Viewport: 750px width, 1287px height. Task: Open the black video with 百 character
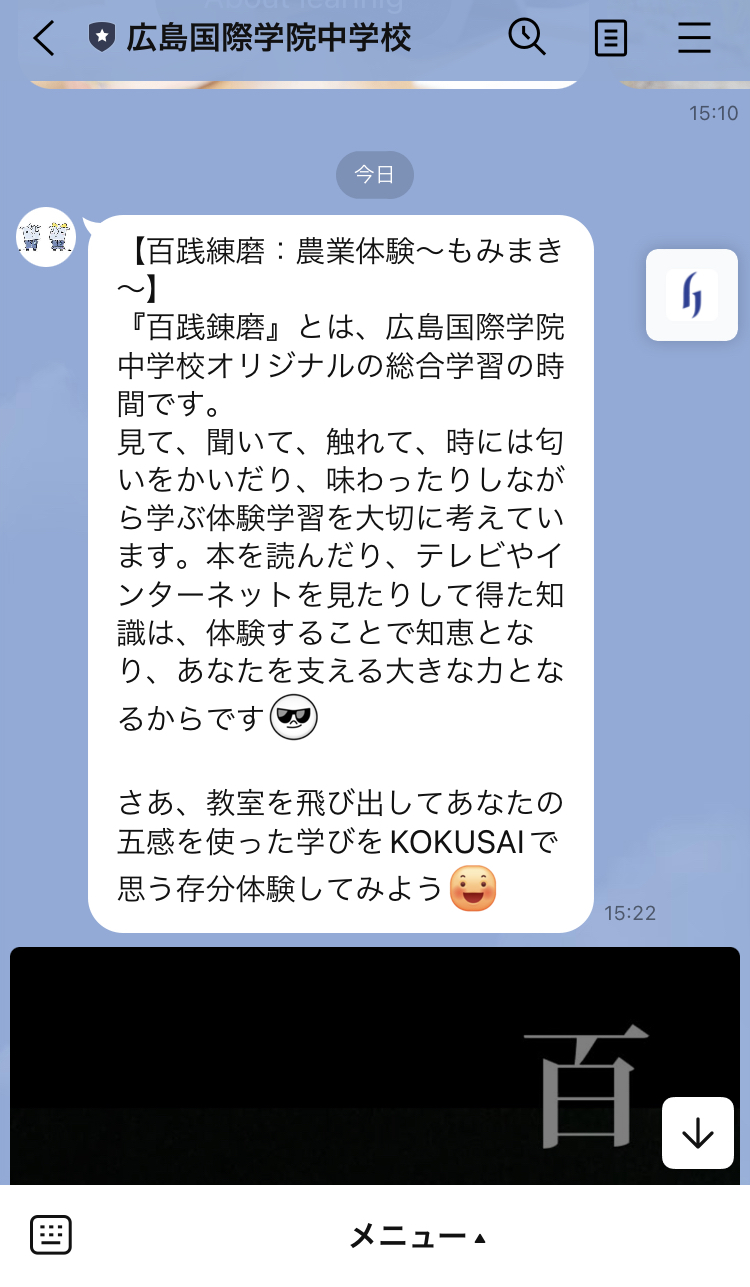point(375,1066)
